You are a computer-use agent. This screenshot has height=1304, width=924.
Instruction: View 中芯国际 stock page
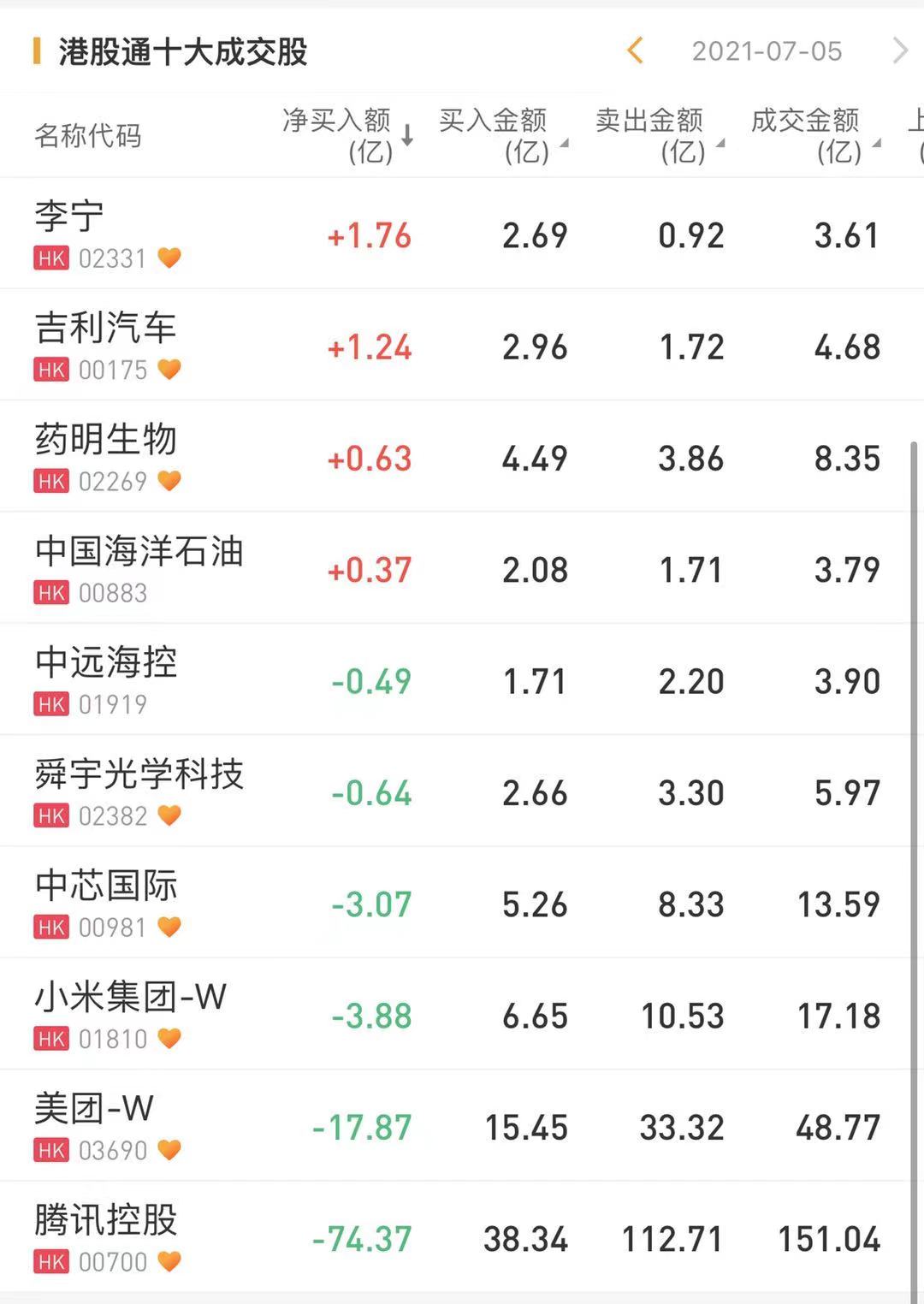[105, 886]
